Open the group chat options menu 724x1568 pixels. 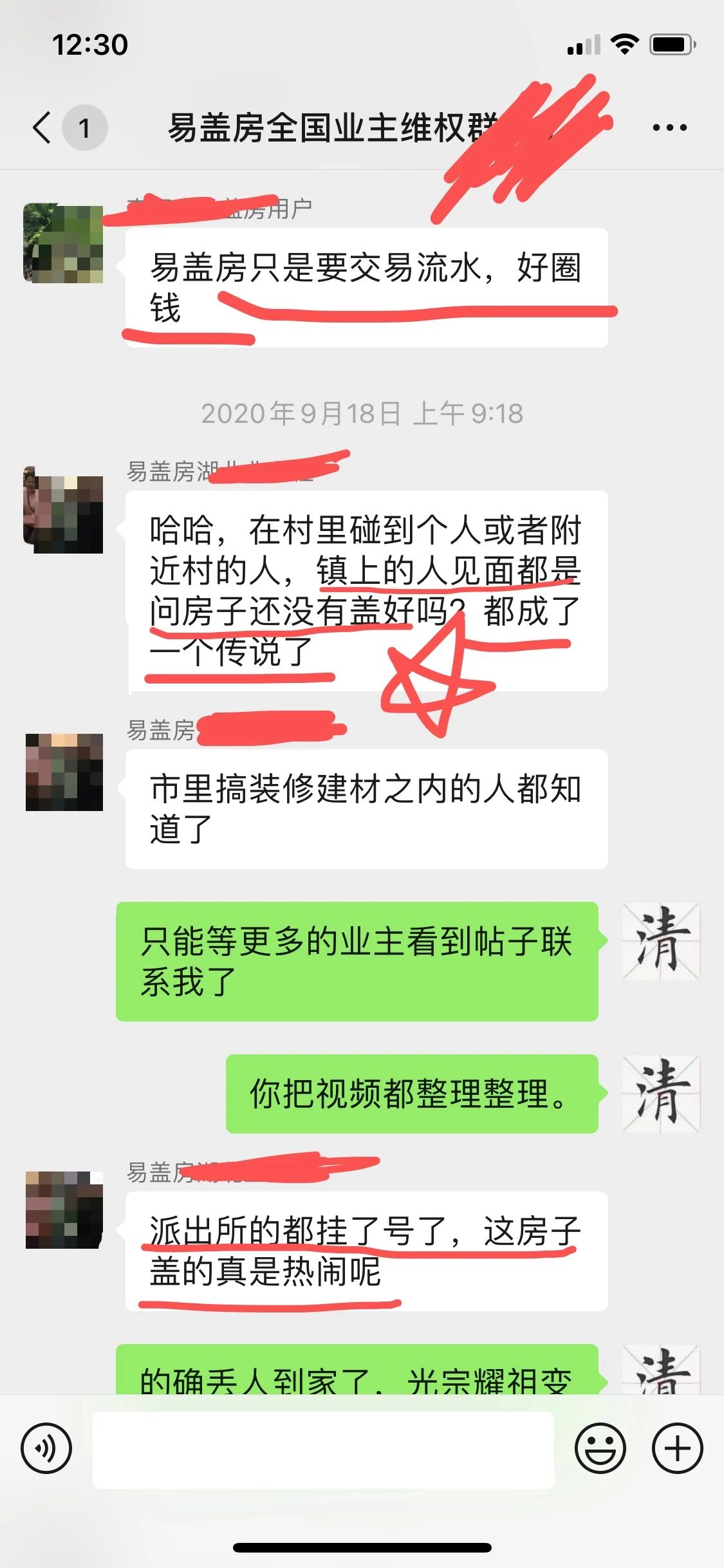pyautogui.click(x=669, y=127)
